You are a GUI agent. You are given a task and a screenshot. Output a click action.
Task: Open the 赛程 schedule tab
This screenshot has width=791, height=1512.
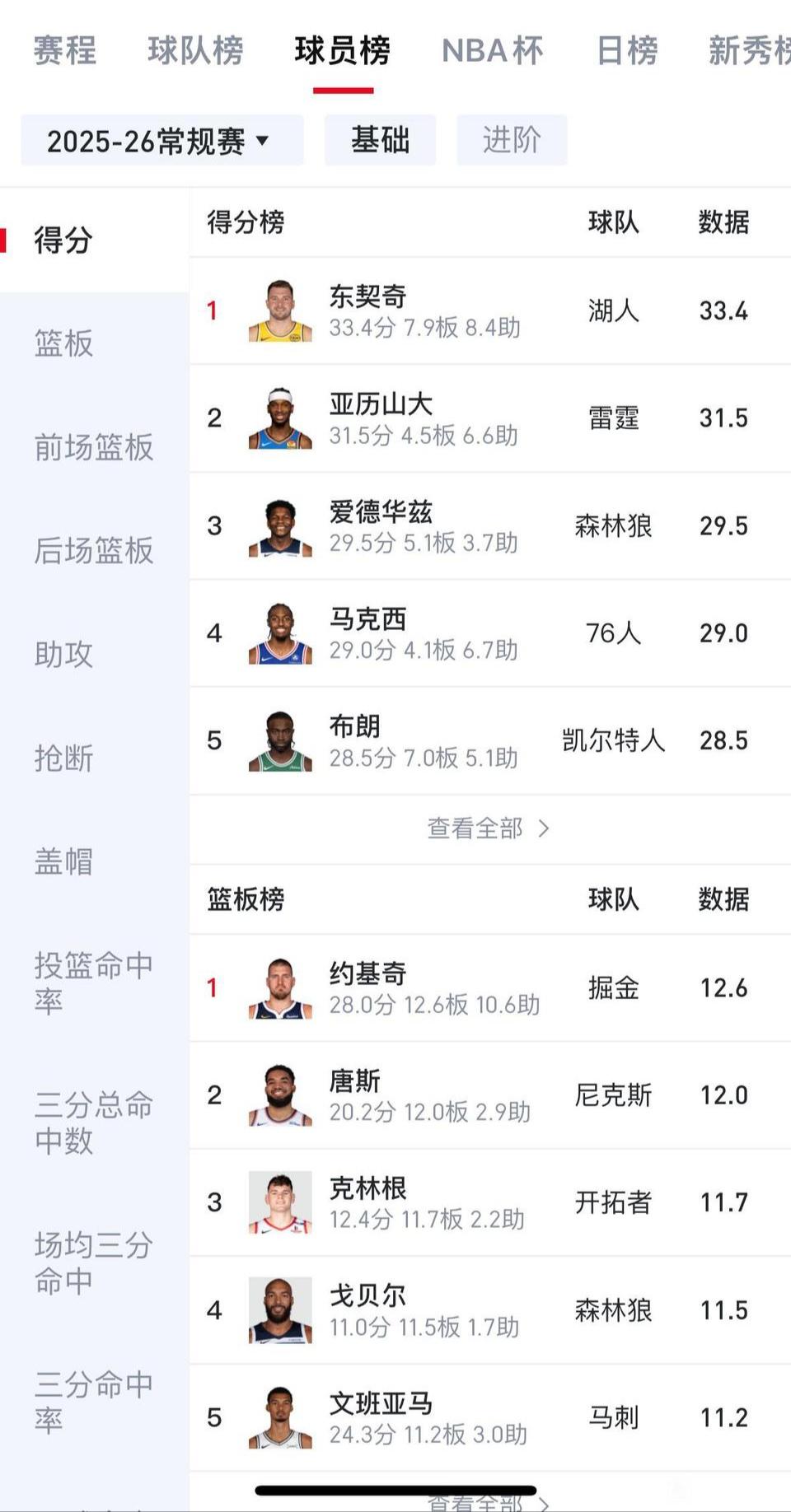point(63,51)
